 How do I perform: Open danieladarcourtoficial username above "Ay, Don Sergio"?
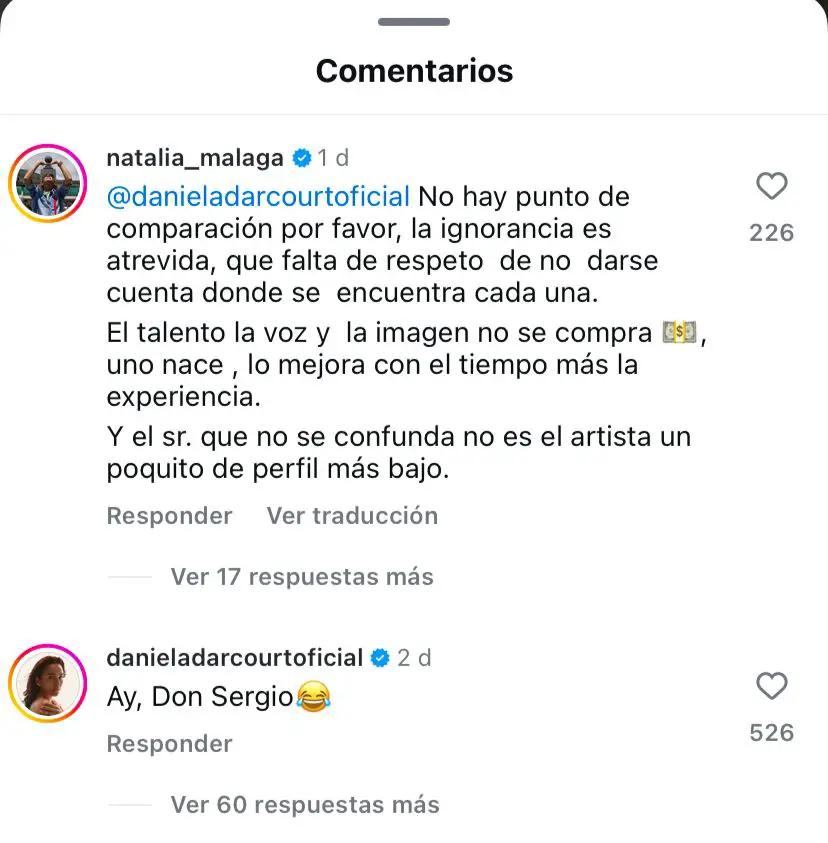coord(234,658)
